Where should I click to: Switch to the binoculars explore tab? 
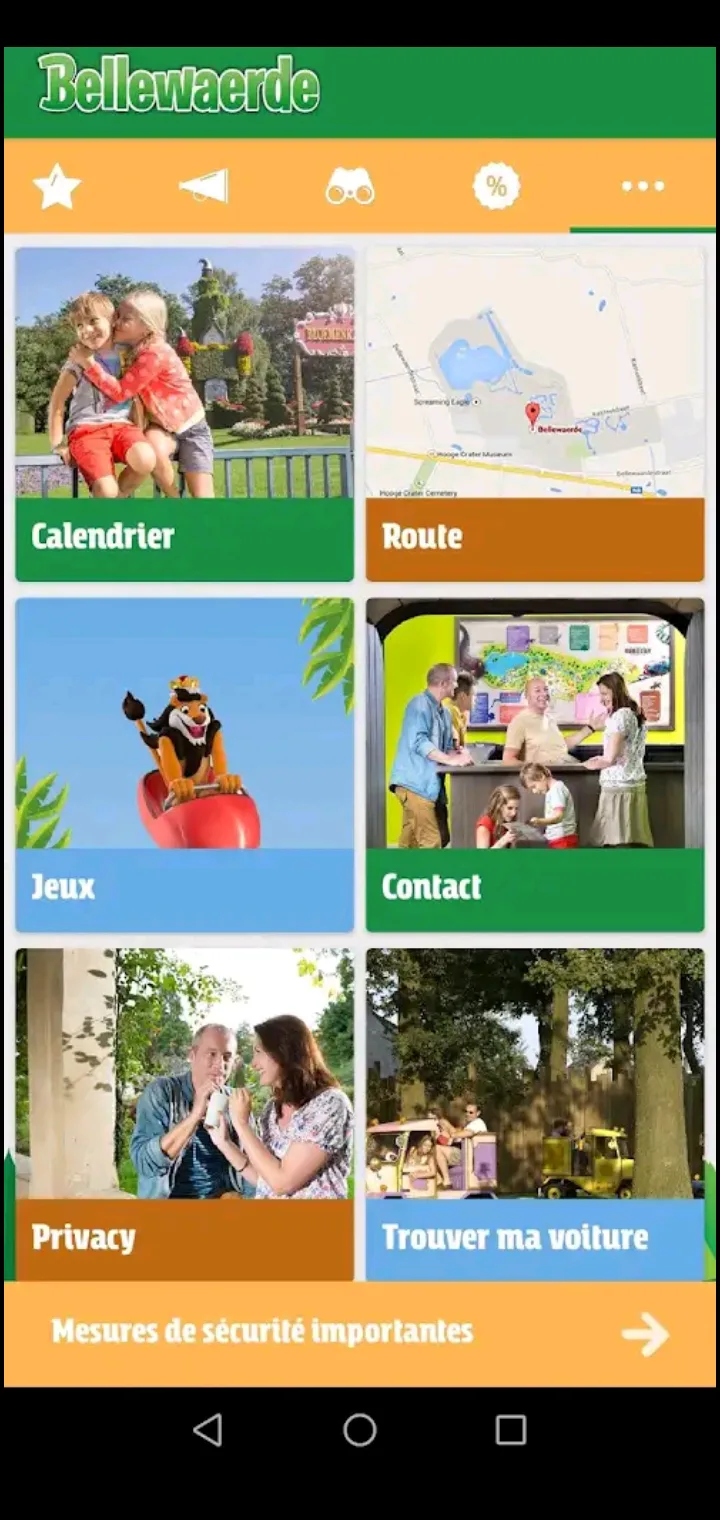click(350, 187)
